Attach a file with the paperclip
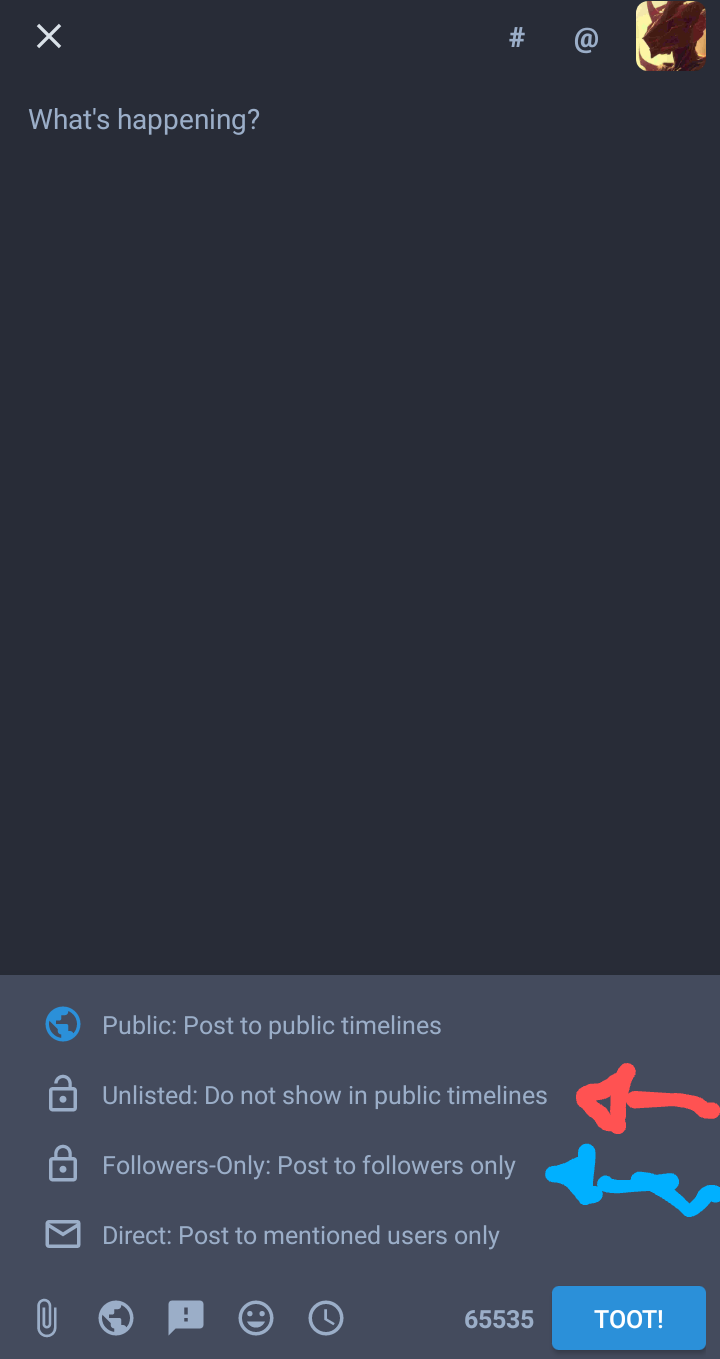 [x=46, y=1318]
